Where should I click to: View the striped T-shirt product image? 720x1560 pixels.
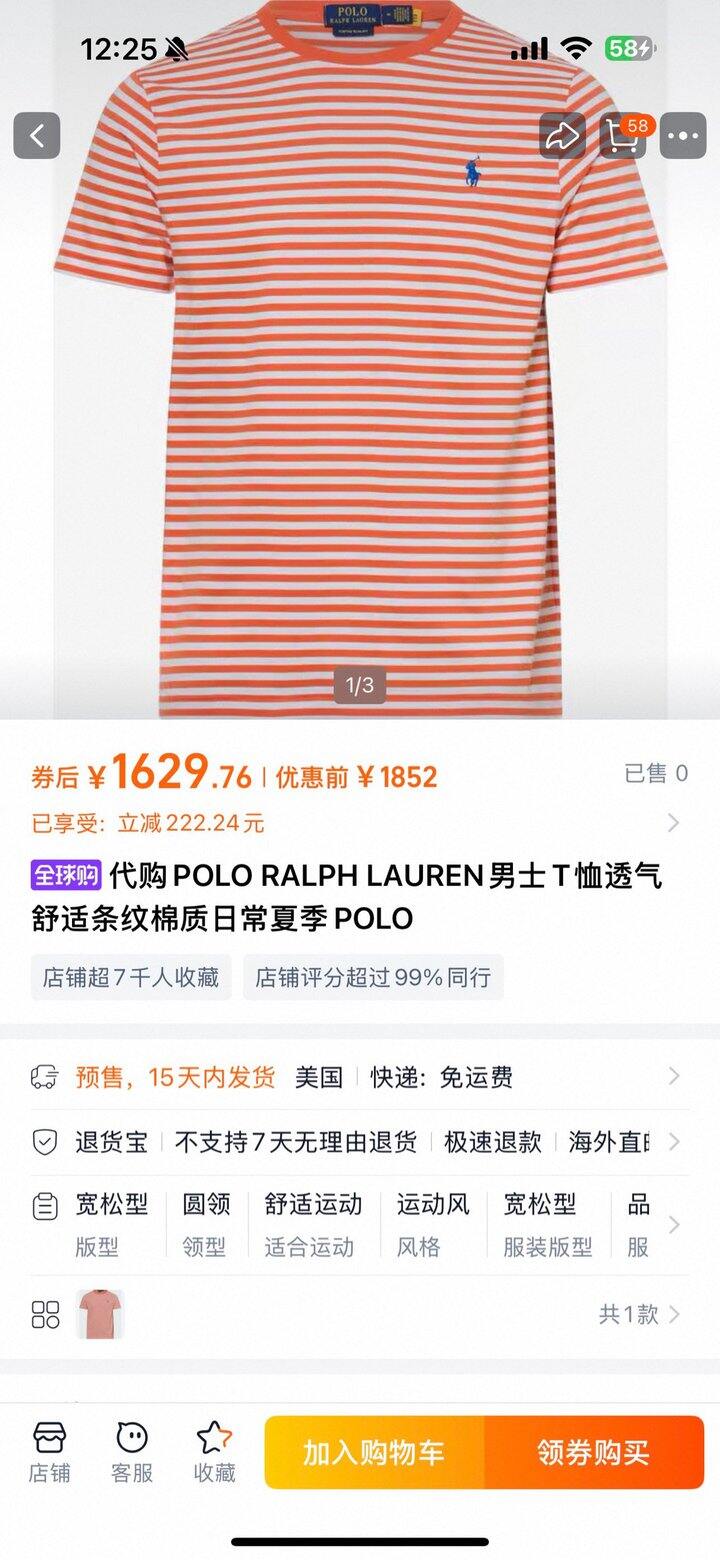pyautogui.click(x=360, y=400)
